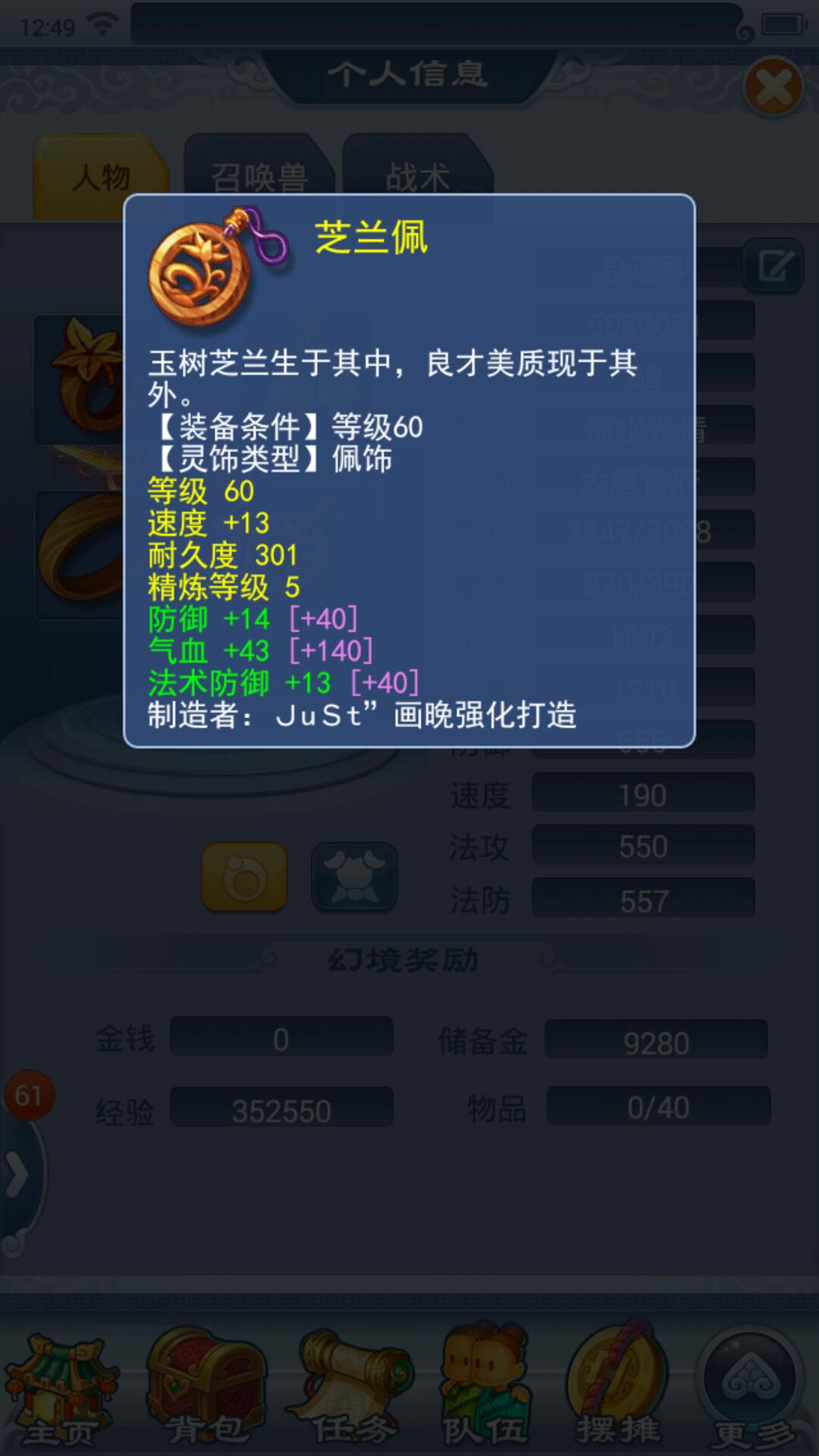Switch to the 召唤兽 tab
Screen dimensions: 819x1456
tap(258, 178)
